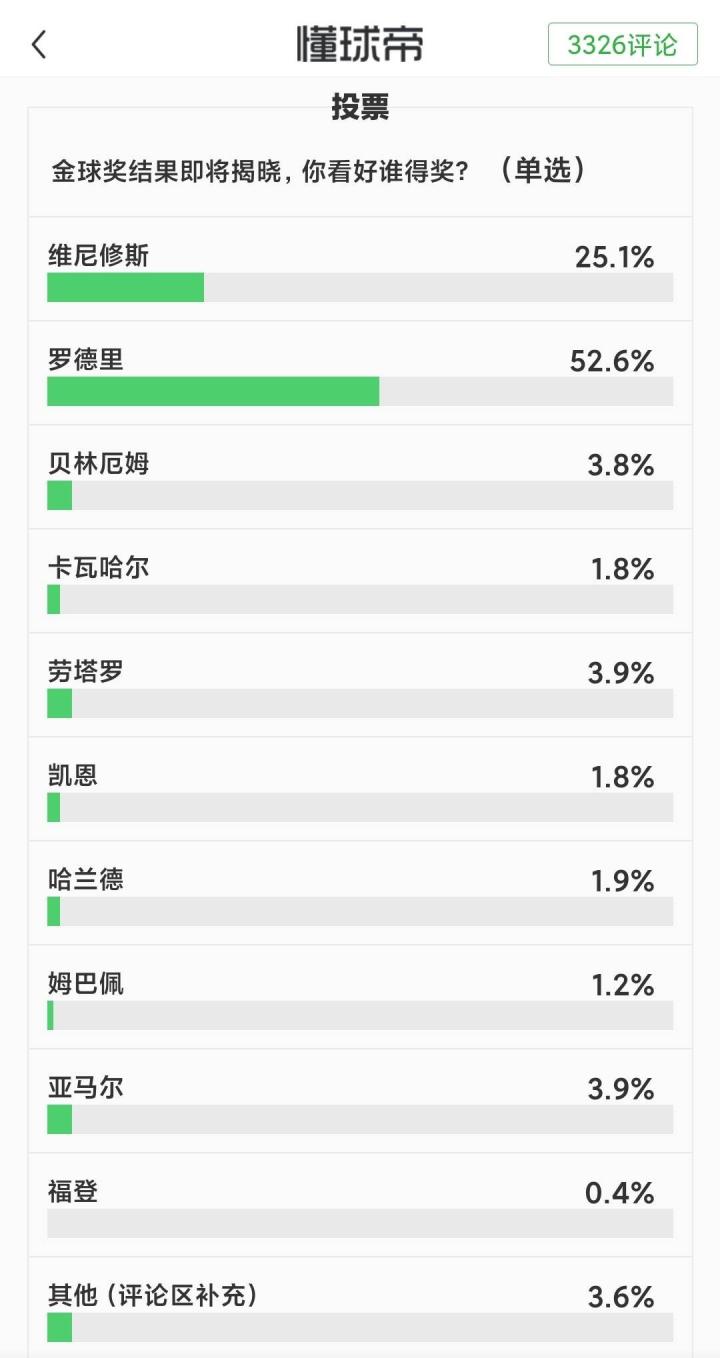Tap the 亚马尔 poll option

360,1102
